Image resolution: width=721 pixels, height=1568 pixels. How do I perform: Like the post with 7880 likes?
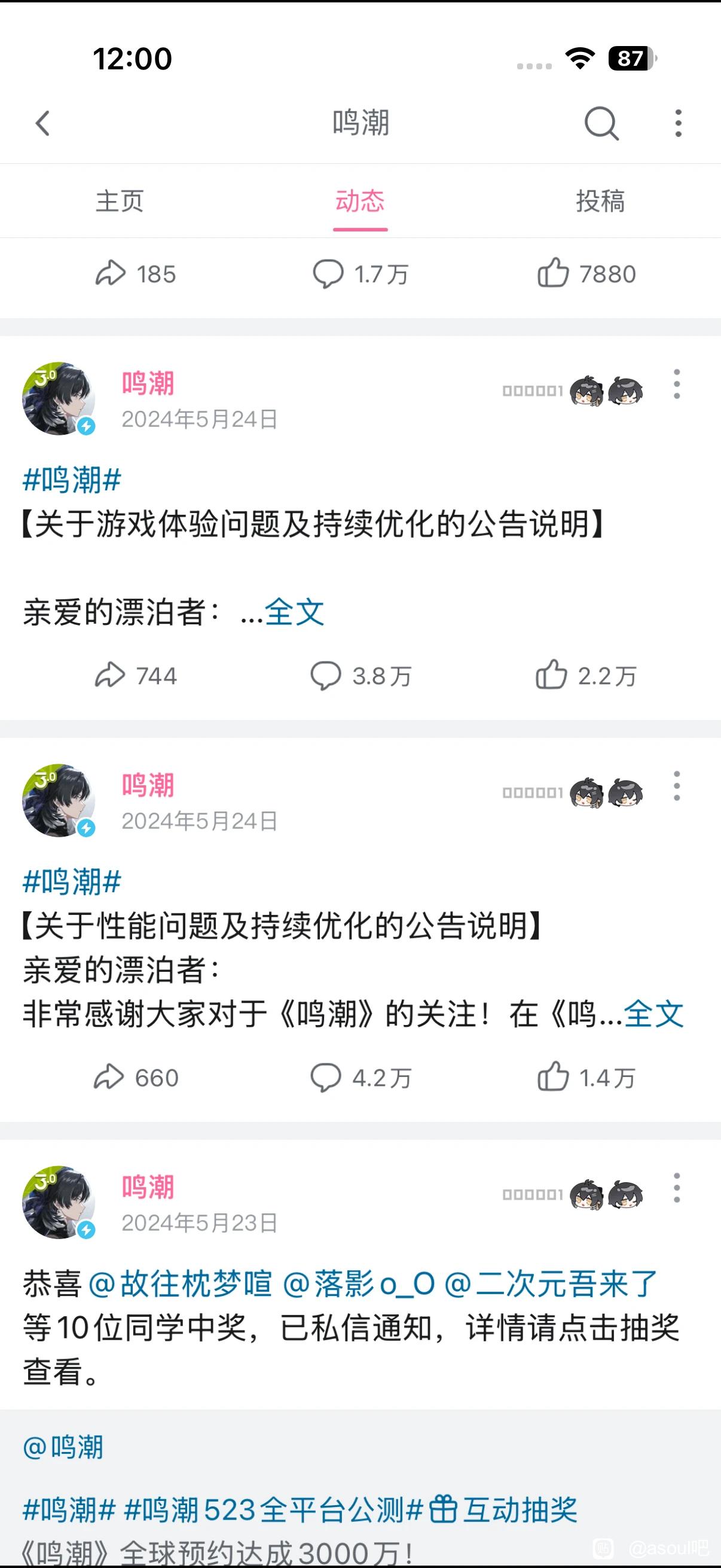[x=585, y=274]
